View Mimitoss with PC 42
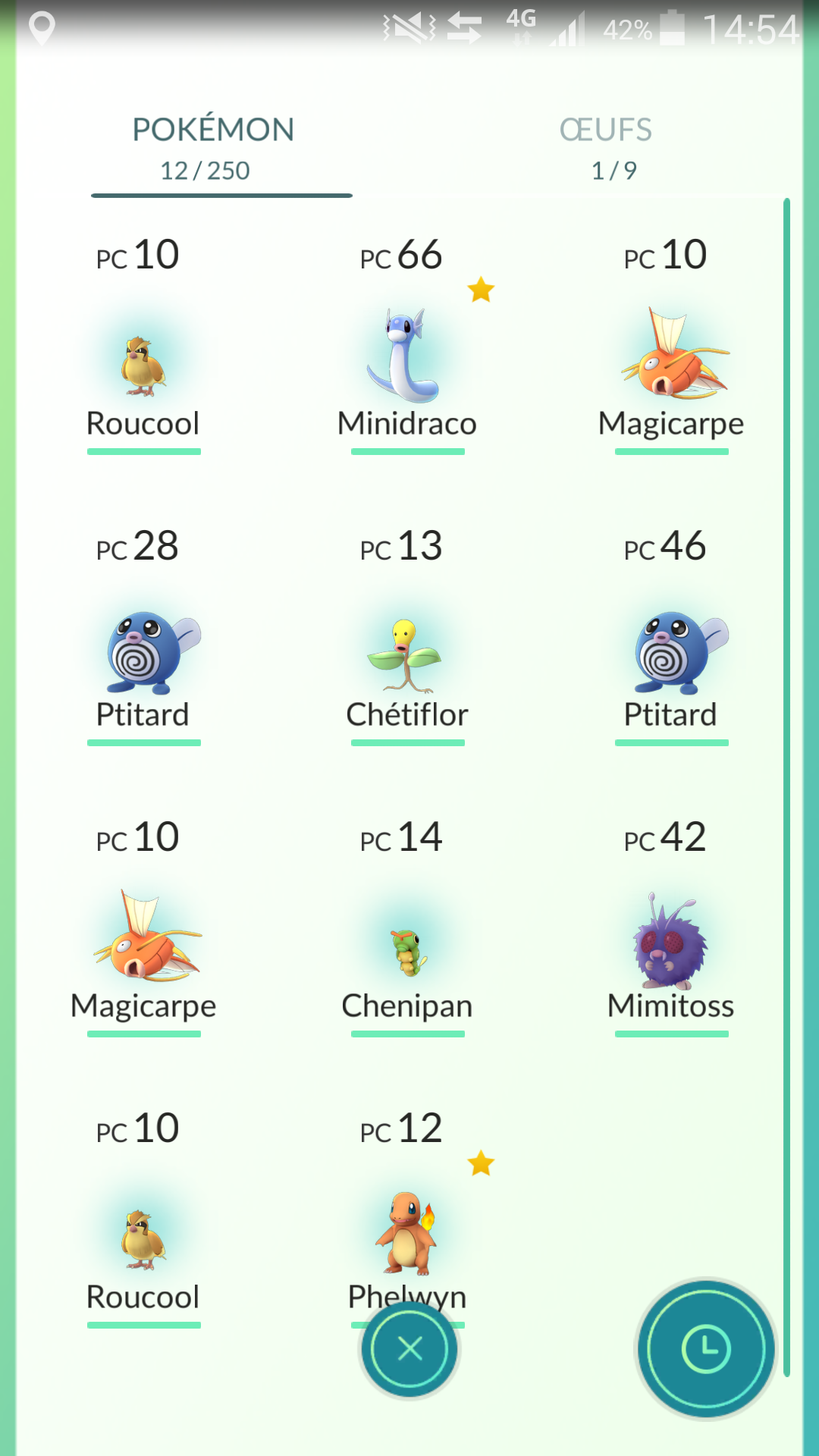This screenshot has height=1456, width=819. (x=671, y=944)
